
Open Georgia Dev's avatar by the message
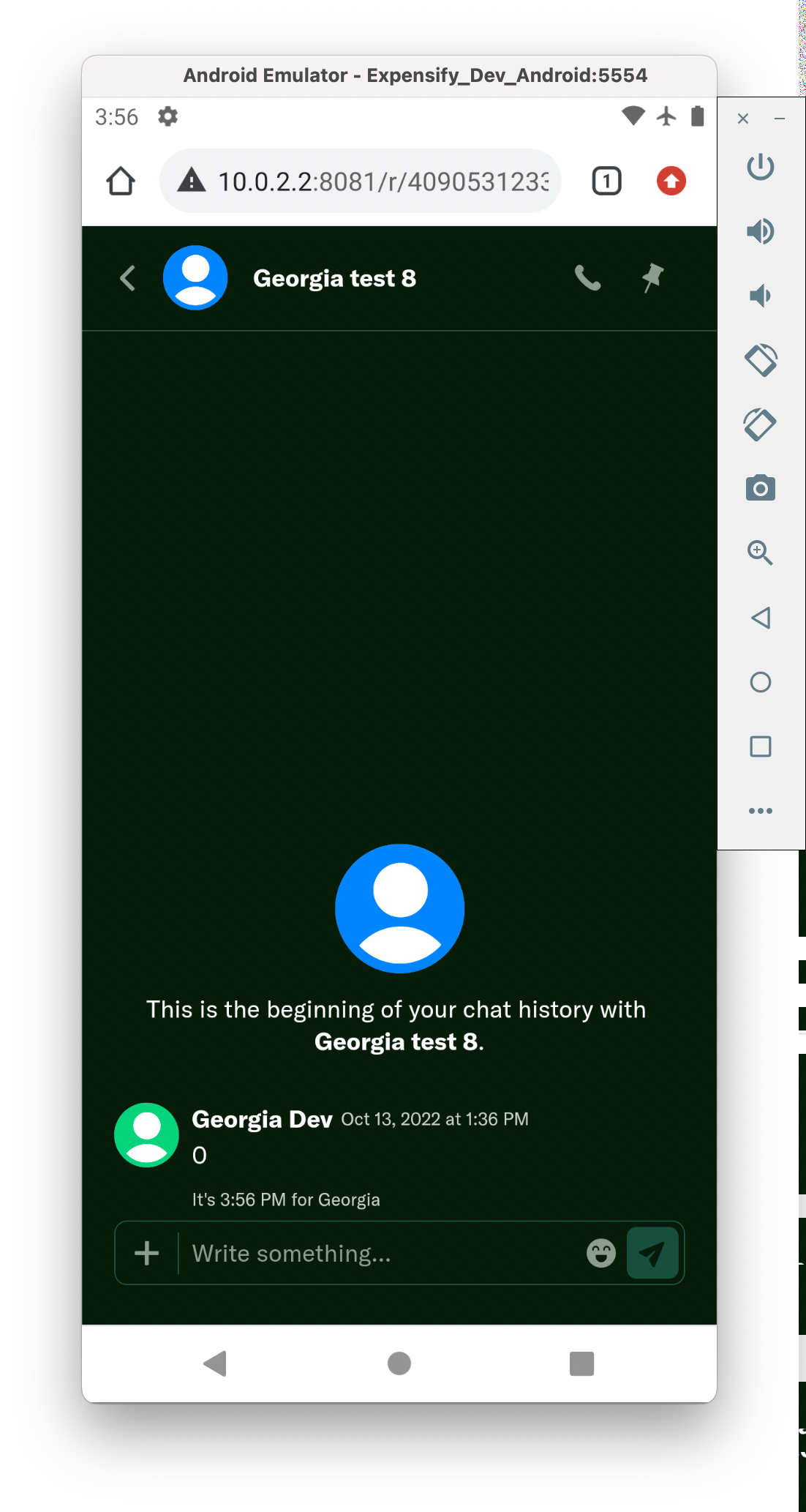pos(147,1135)
